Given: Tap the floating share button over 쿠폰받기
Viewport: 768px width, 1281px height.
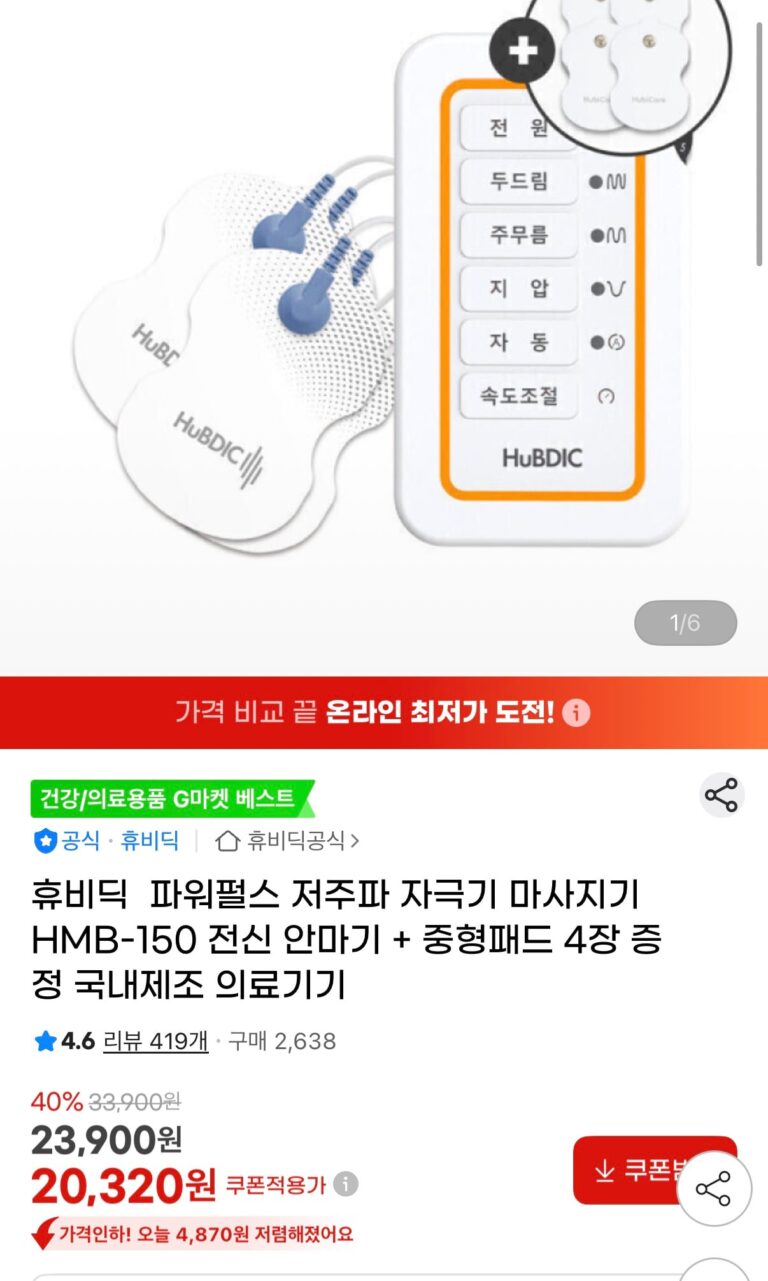Looking at the screenshot, I should 714,1191.
